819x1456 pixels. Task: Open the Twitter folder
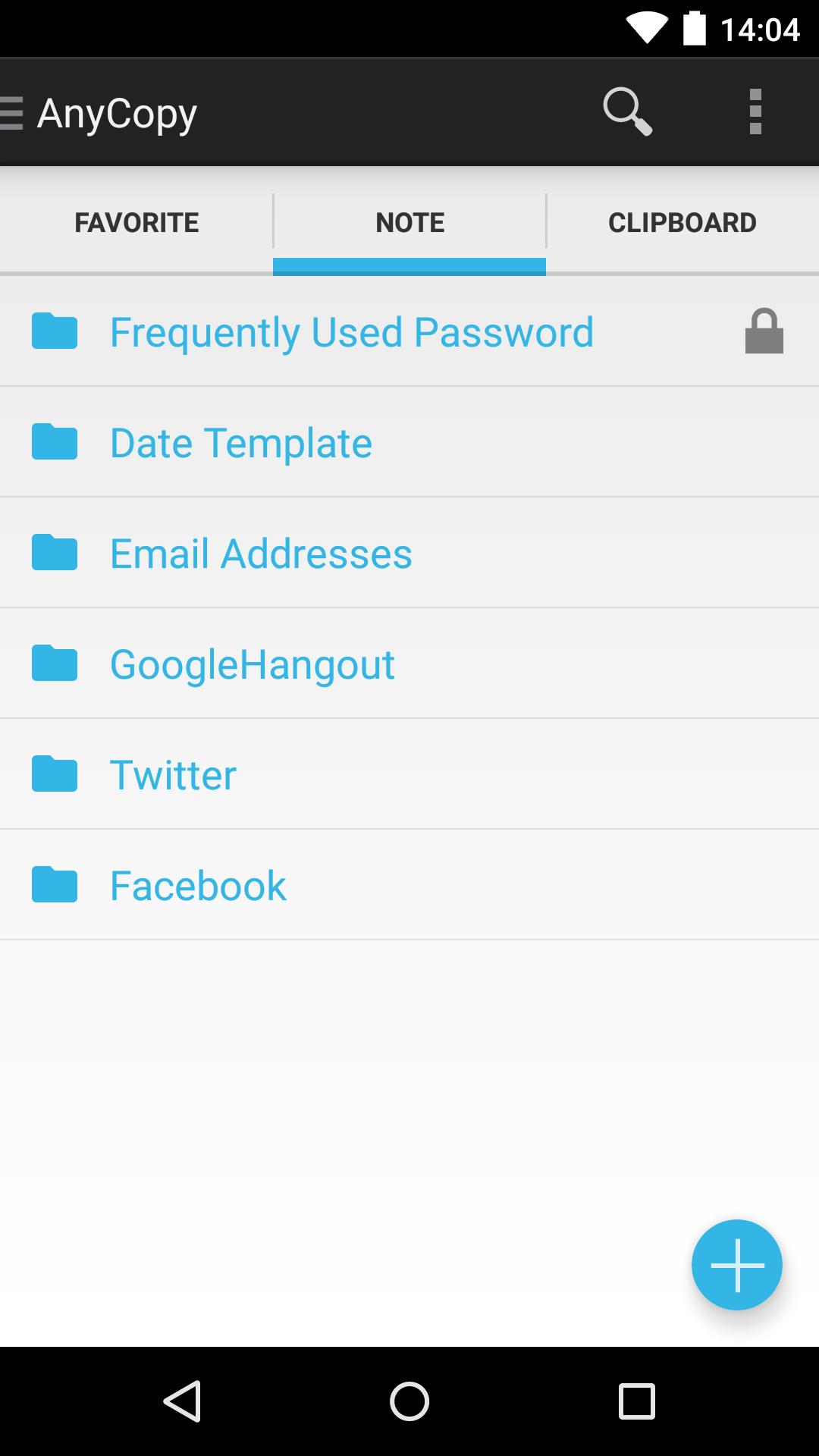(x=173, y=775)
